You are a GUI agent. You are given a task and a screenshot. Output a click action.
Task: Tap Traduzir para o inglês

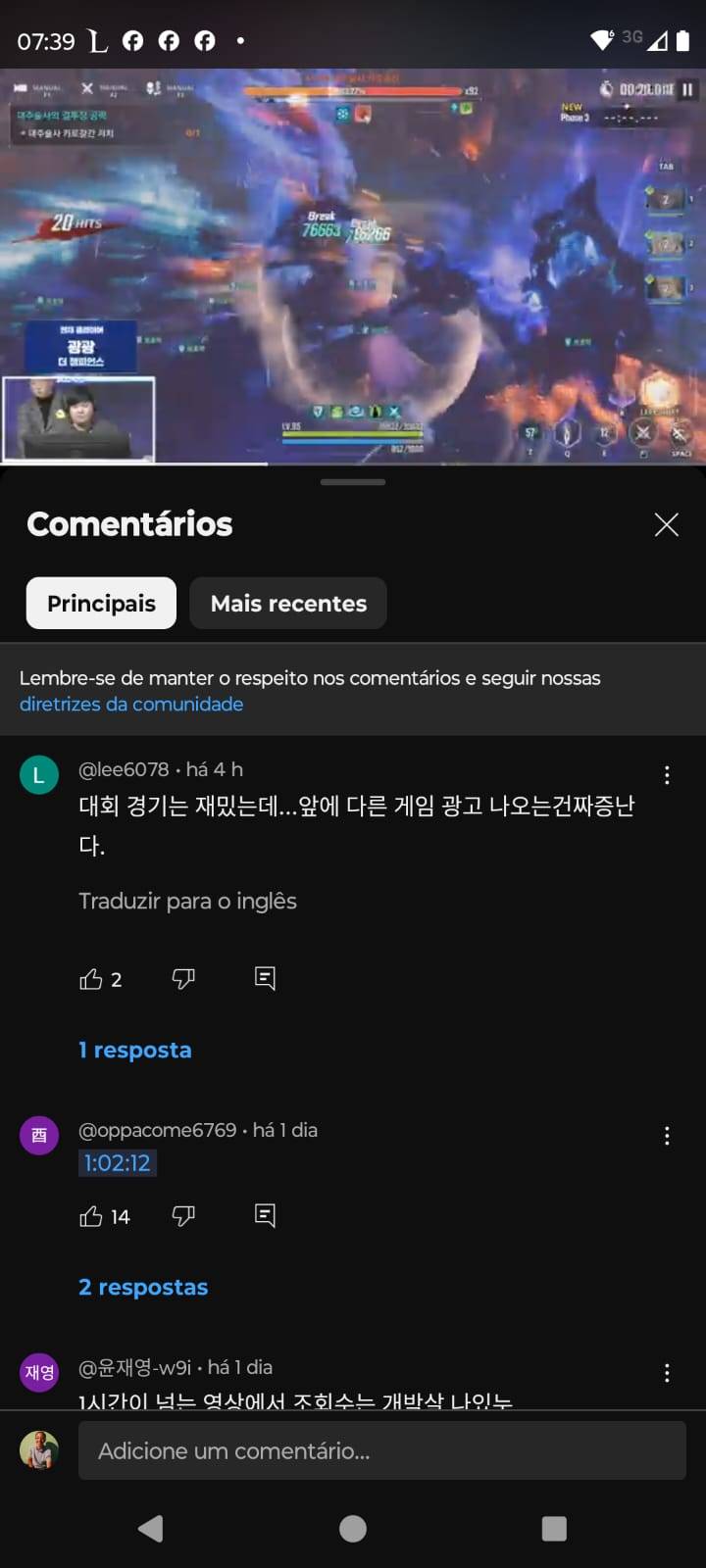(x=187, y=901)
